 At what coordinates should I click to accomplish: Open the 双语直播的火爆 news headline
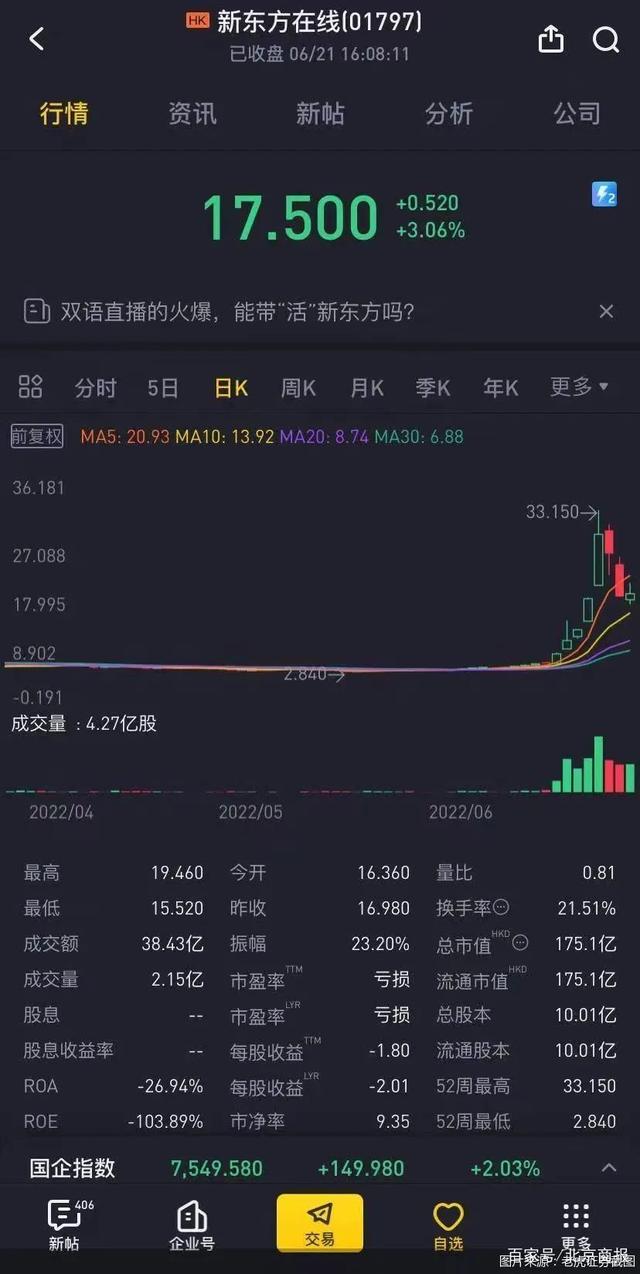click(236, 312)
